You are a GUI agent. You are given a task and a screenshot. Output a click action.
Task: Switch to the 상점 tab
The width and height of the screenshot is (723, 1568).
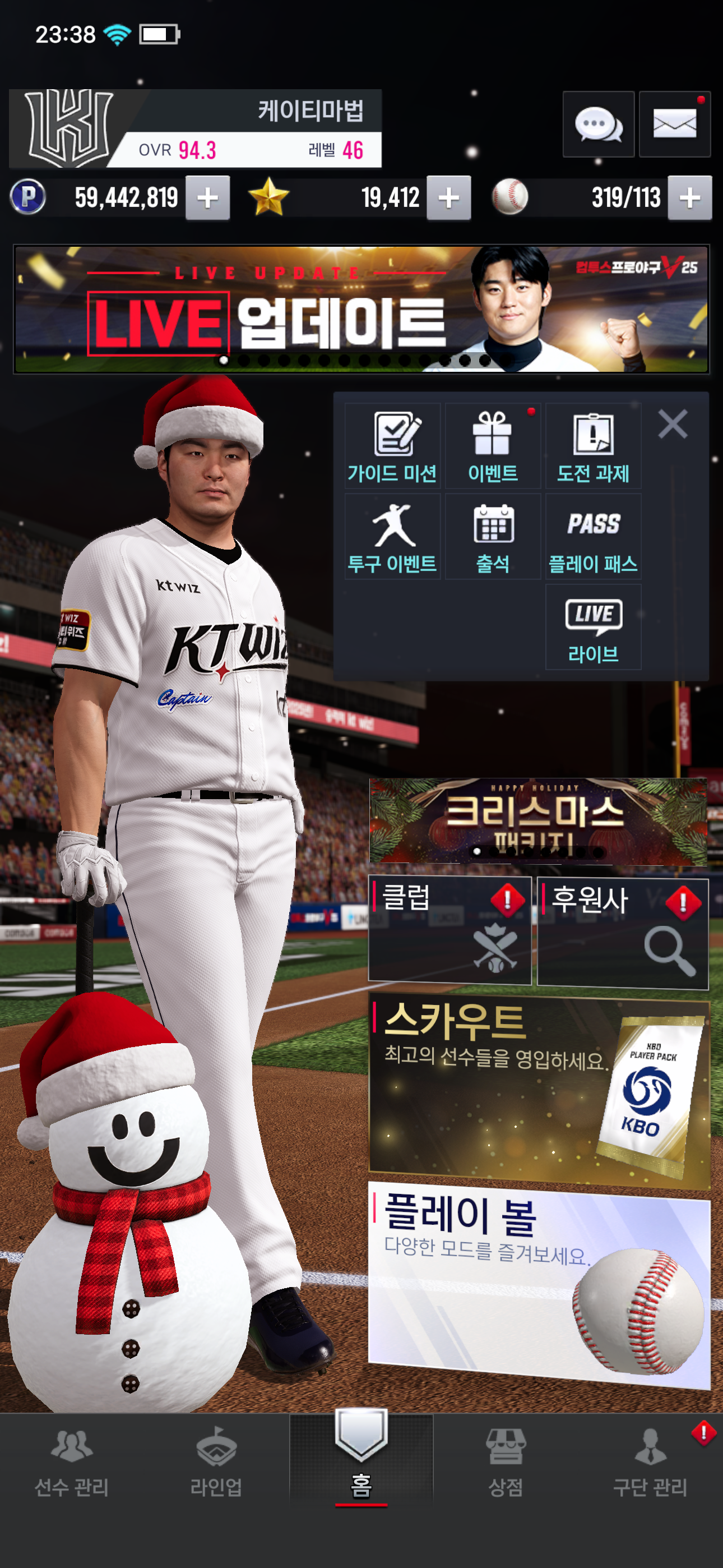coord(505,1461)
